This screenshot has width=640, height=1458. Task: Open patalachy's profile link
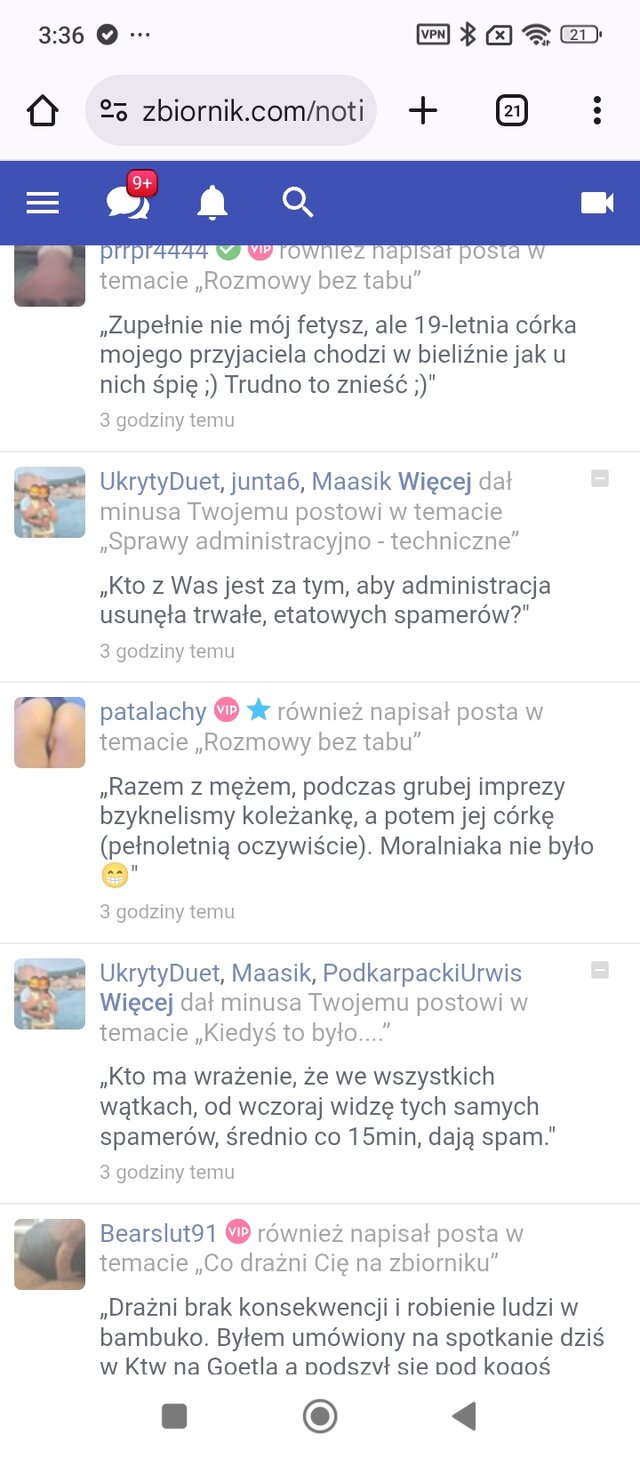click(153, 711)
